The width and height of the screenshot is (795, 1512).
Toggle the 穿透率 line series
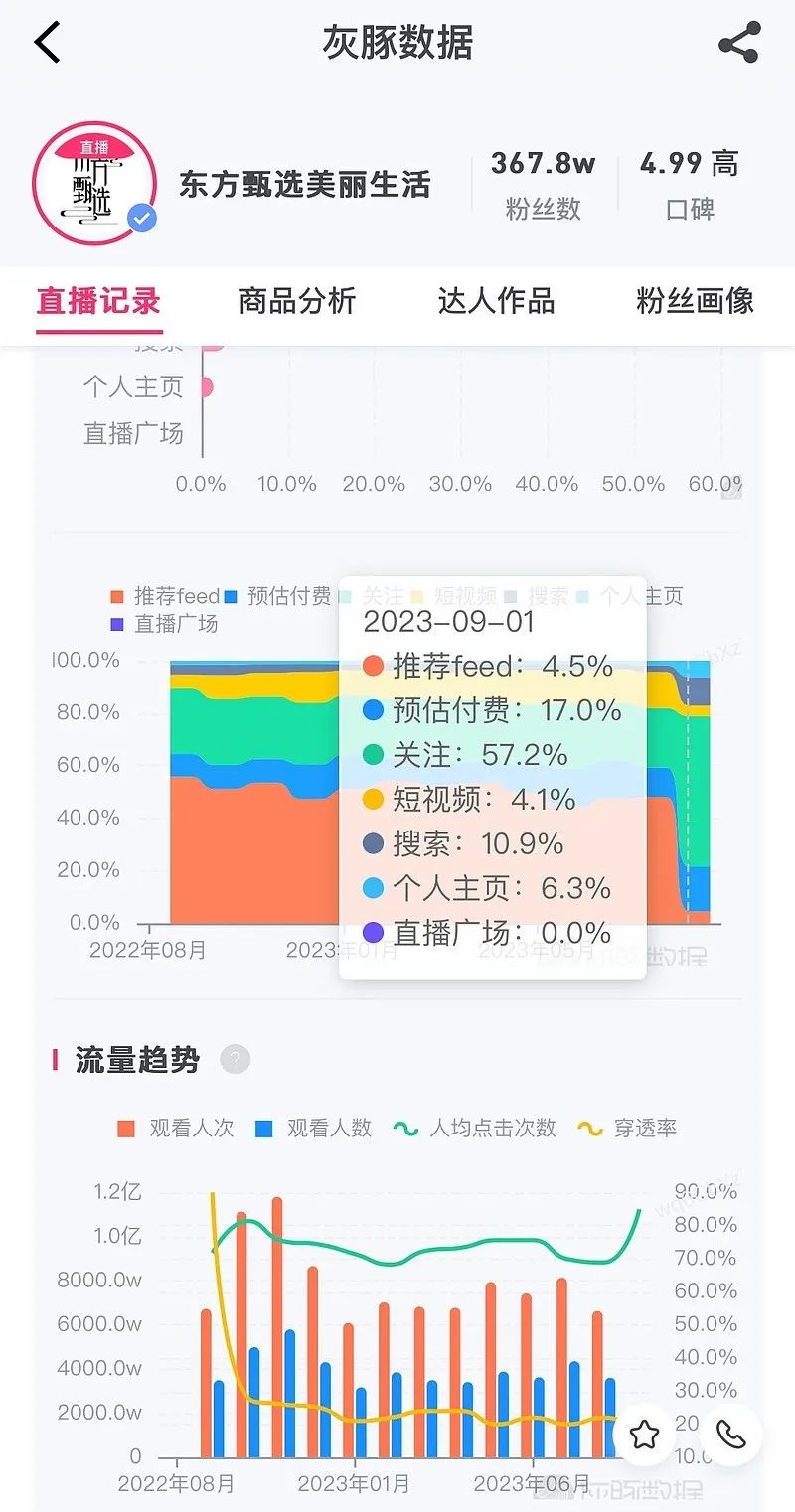pyautogui.click(x=628, y=1129)
